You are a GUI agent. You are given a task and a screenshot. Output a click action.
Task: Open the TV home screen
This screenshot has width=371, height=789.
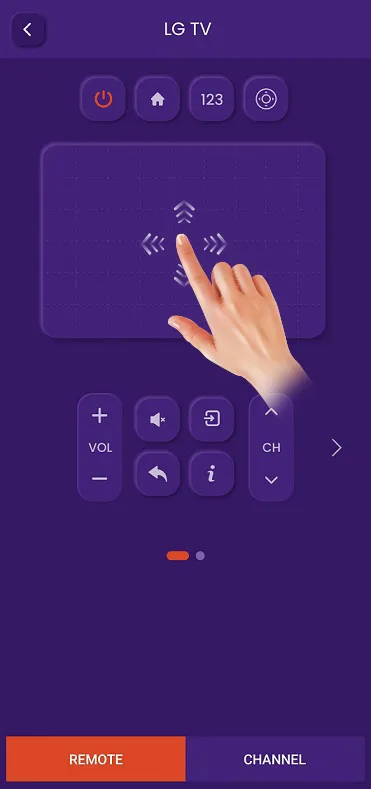coord(158,99)
